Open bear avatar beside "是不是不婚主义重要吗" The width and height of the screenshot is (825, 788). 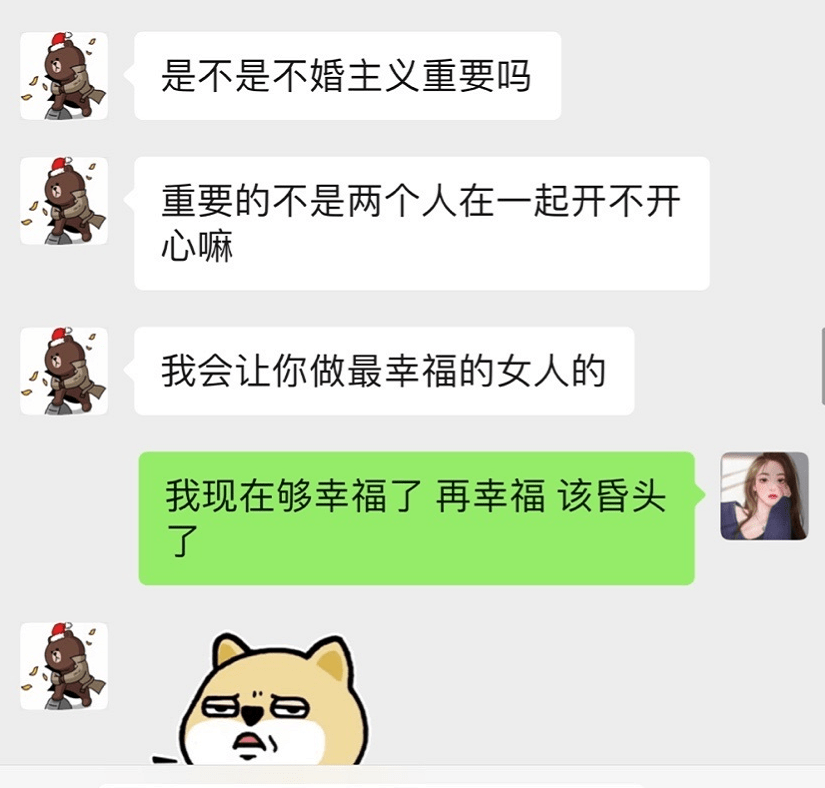64,76
